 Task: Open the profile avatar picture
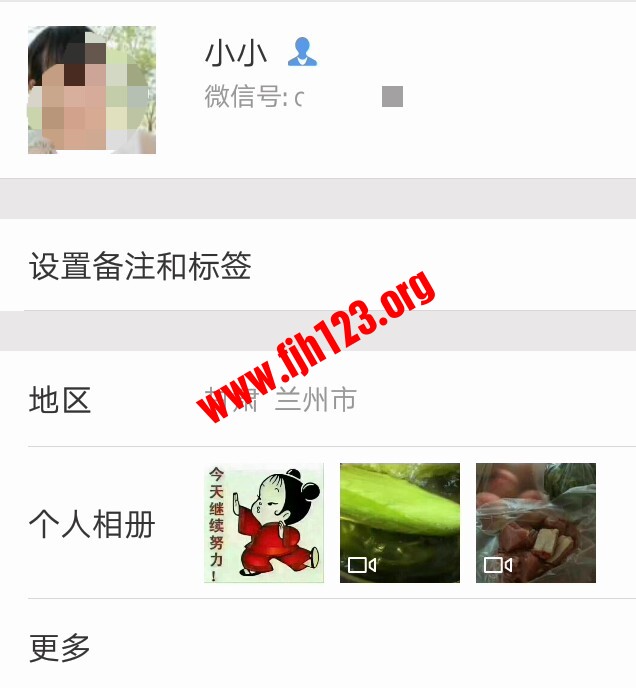point(92,90)
